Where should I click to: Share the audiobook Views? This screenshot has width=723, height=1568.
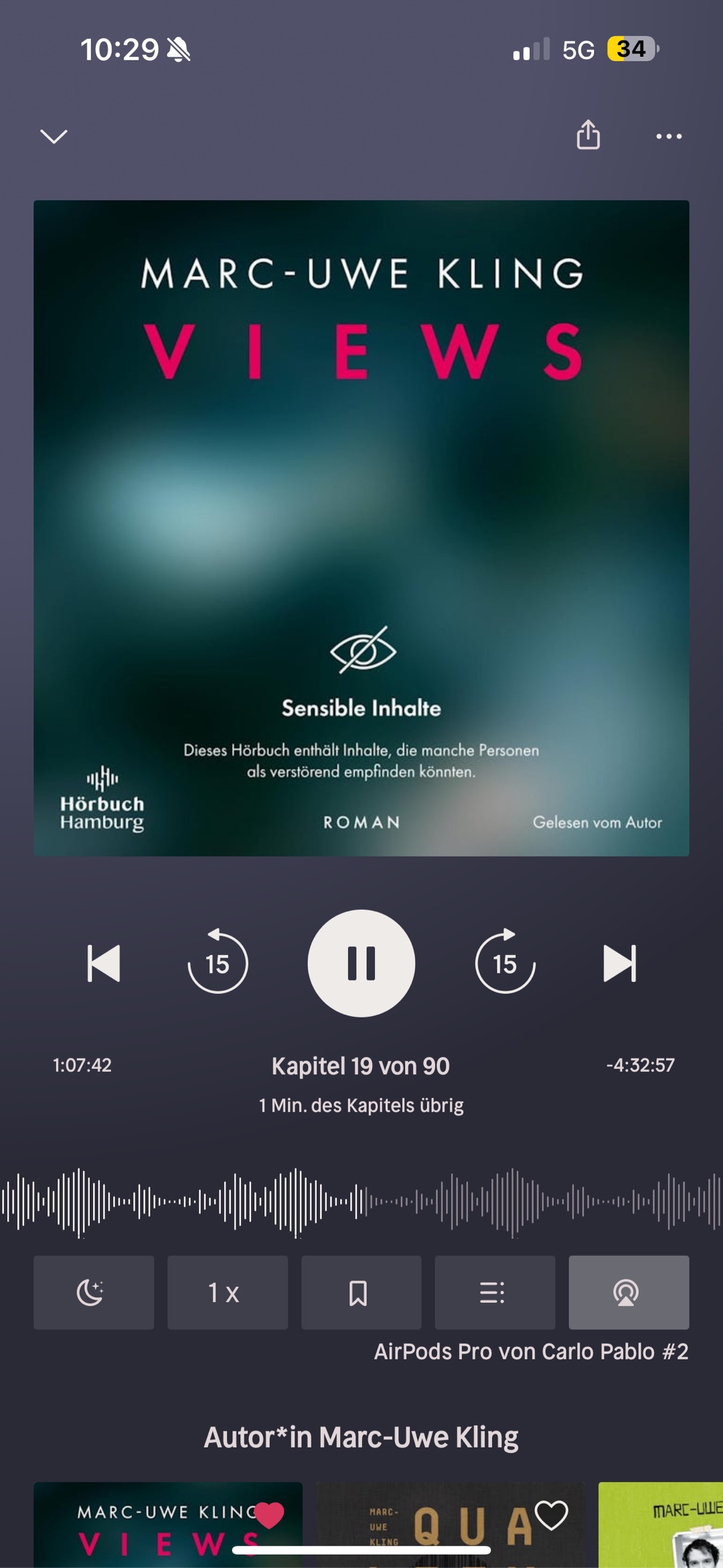pos(588,135)
